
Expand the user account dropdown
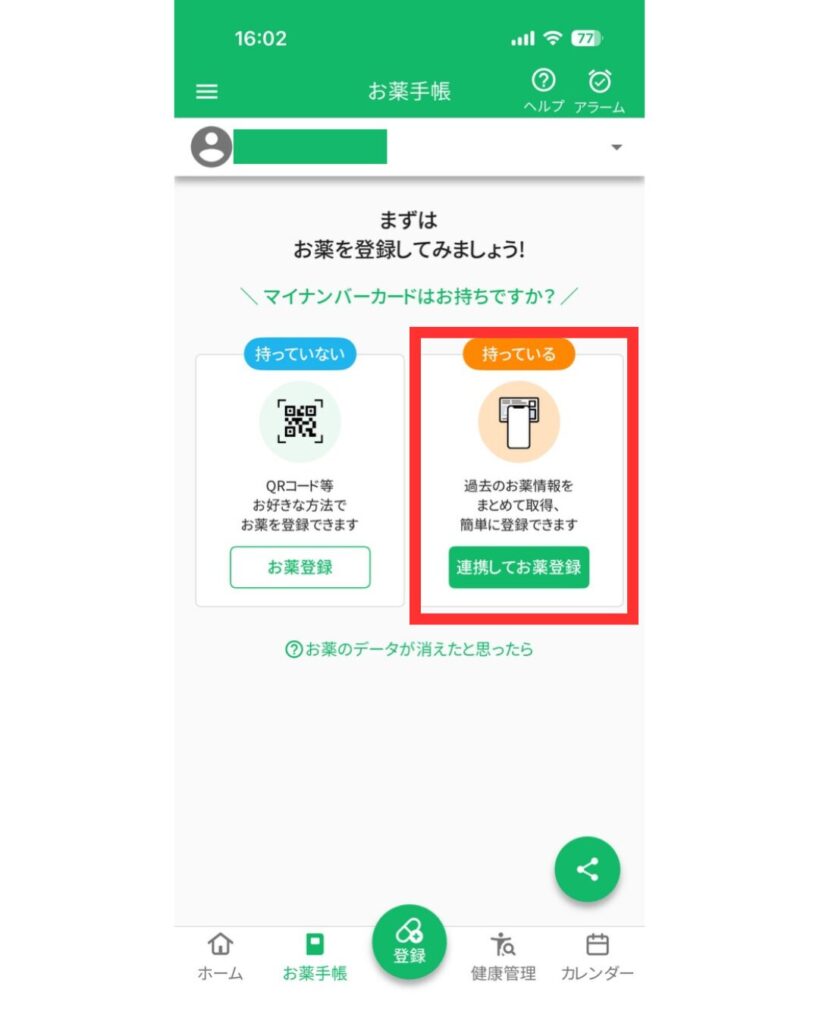616,148
